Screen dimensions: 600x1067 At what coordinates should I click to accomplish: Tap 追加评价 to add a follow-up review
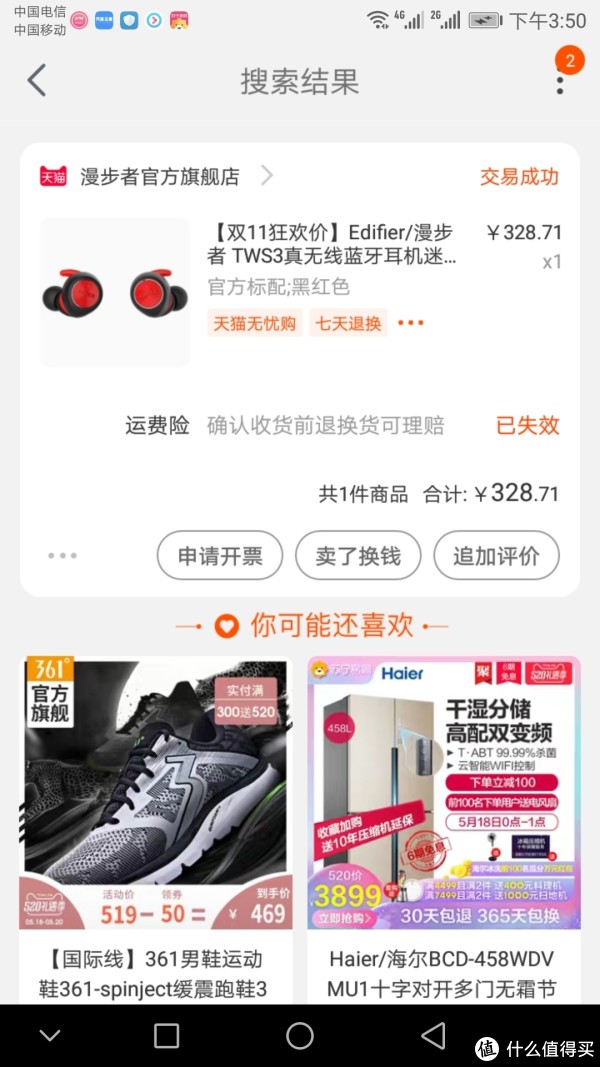coord(496,556)
